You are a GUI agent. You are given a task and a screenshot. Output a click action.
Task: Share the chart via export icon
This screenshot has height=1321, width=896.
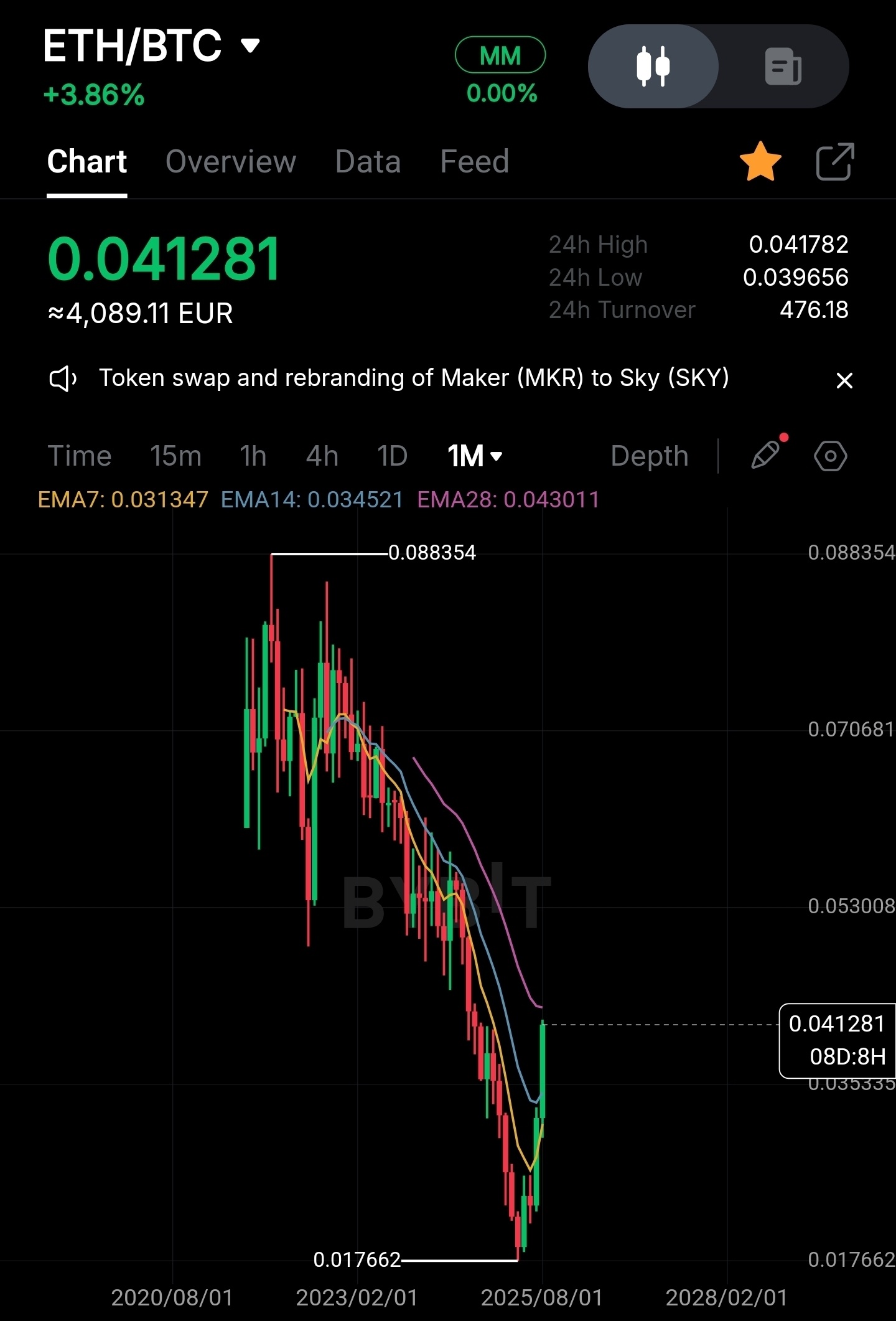pyautogui.click(x=834, y=161)
